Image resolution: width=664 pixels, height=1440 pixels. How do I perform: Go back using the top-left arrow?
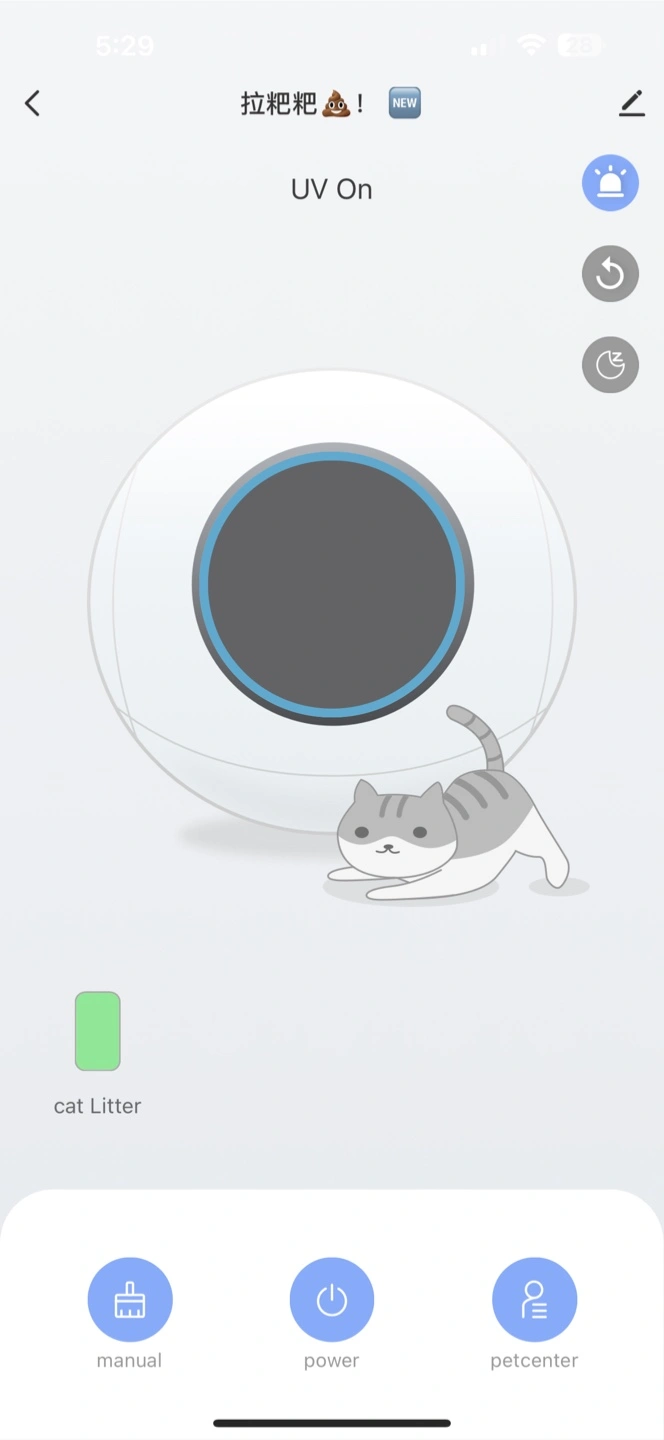[x=32, y=103]
